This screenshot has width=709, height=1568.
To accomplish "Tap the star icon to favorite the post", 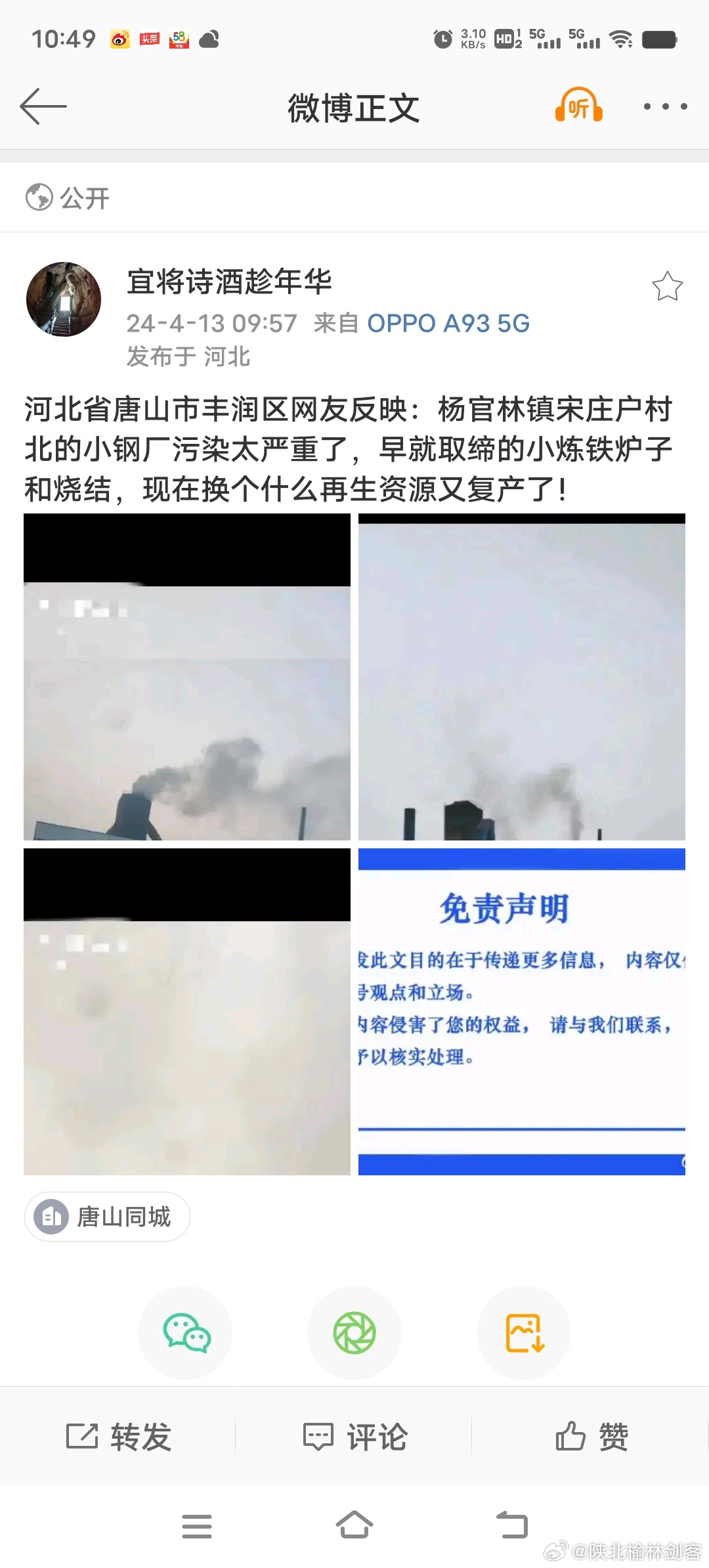I will coord(667,287).
